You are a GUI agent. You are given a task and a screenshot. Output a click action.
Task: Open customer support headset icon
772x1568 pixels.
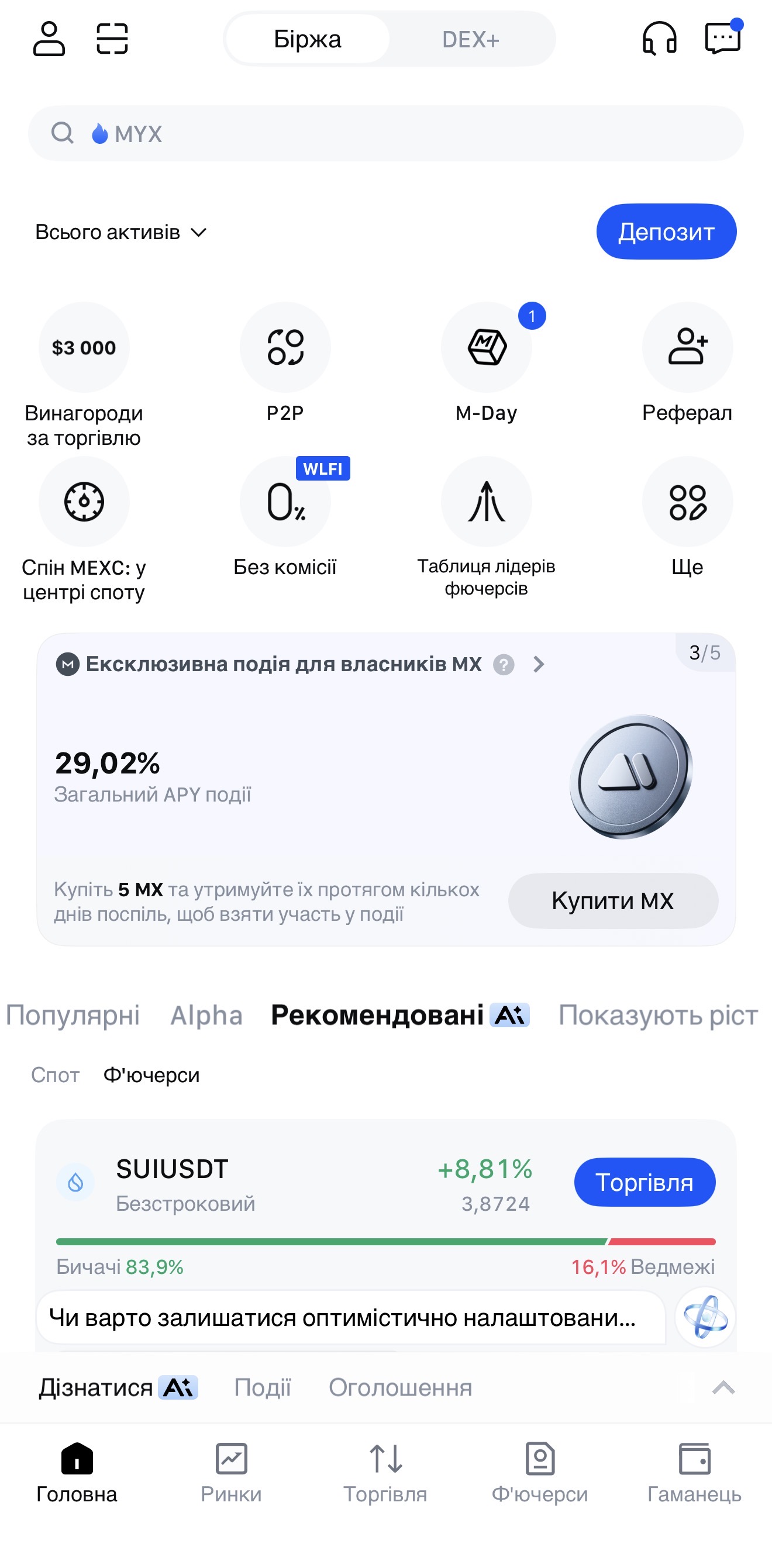coord(659,39)
